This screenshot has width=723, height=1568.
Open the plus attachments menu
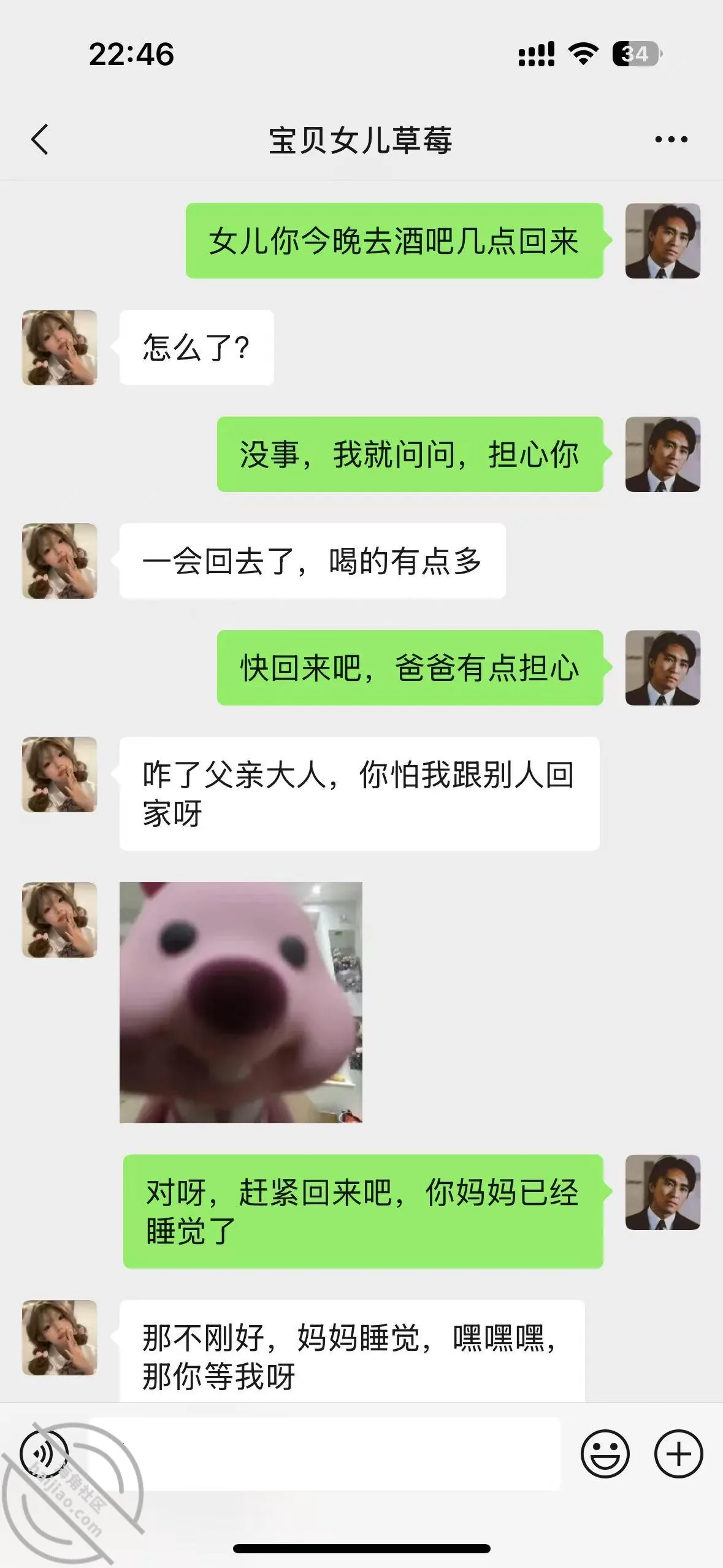678,1453
